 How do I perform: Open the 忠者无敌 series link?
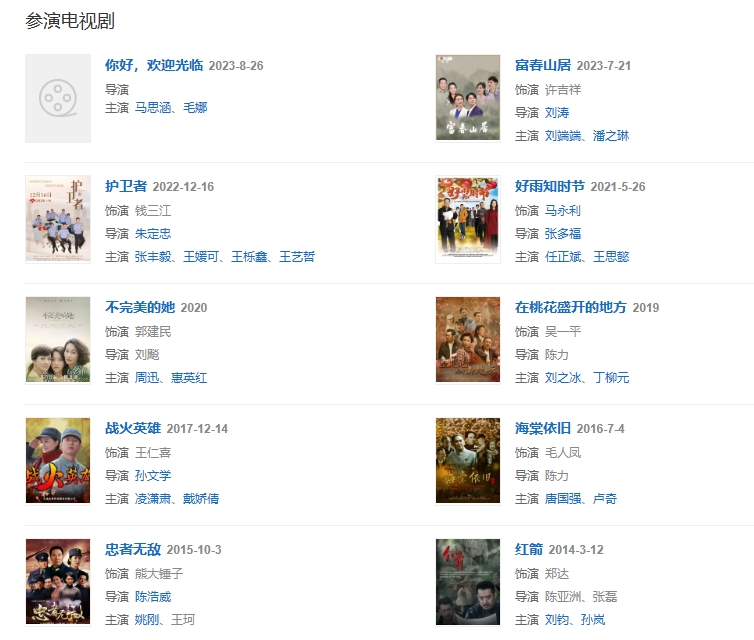coord(133,549)
